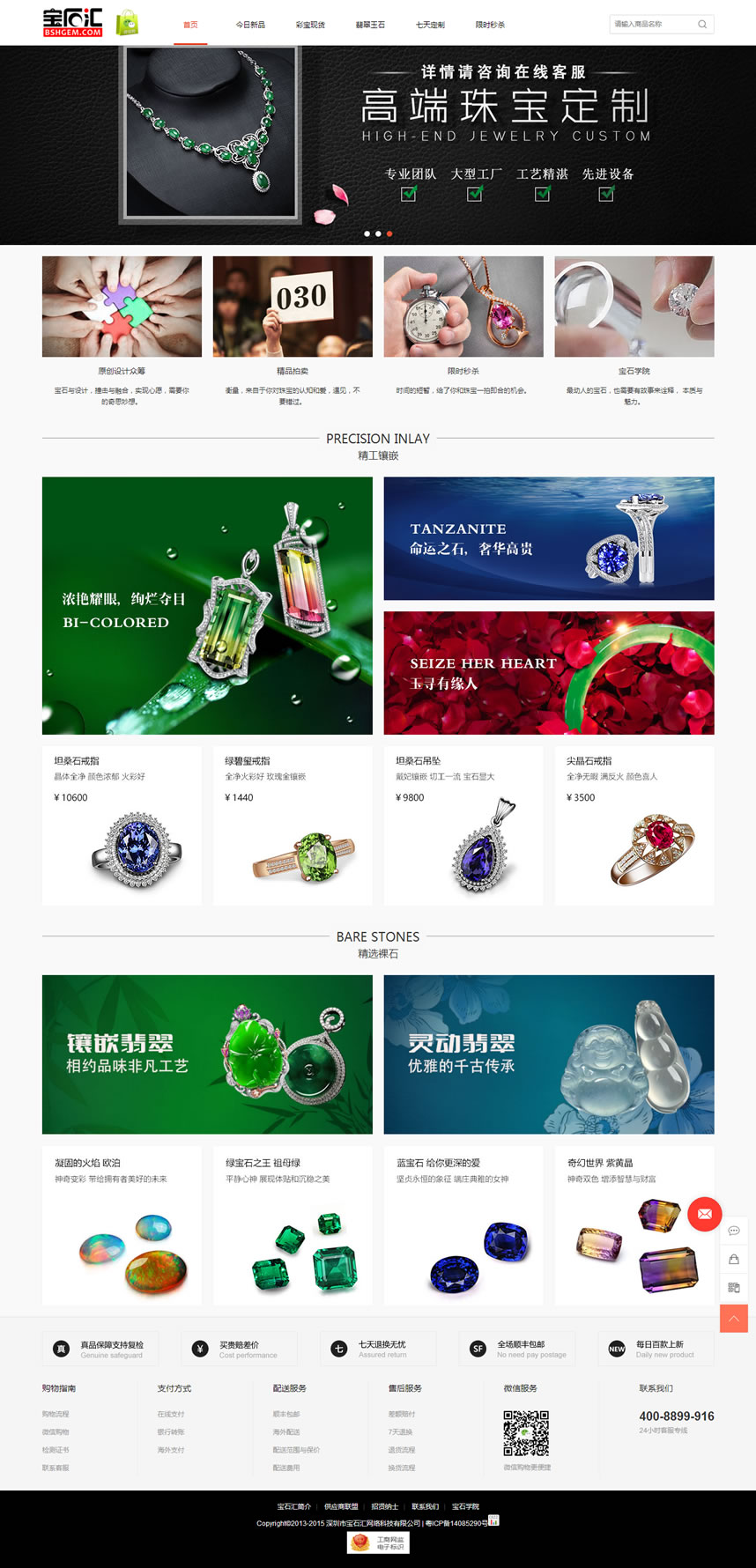Open the 今日新品 navigation tab
The height and width of the screenshot is (1568, 756).
[x=250, y=25]
